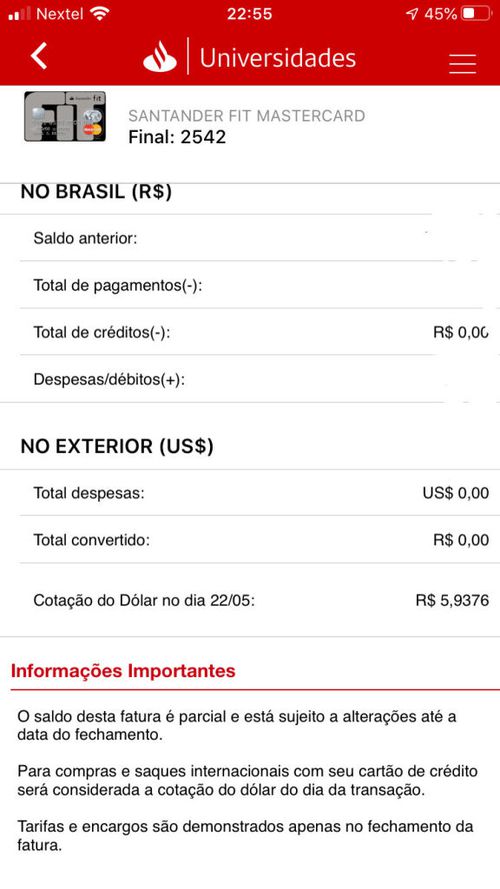Go back using the header arrow
This screenshot has height=889, width=500.
[39, 57]
